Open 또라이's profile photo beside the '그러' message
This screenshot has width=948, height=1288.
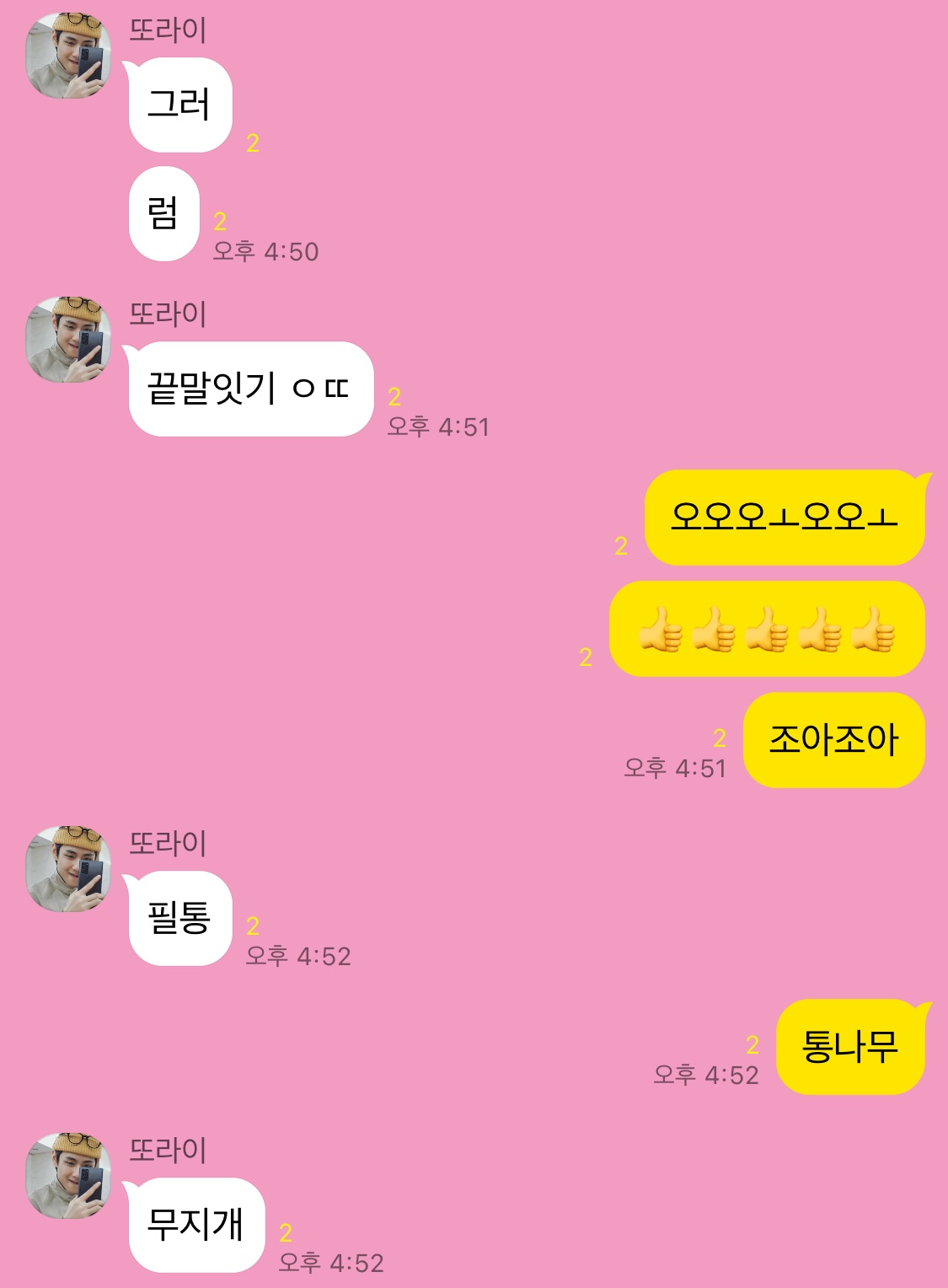[68, 56]
